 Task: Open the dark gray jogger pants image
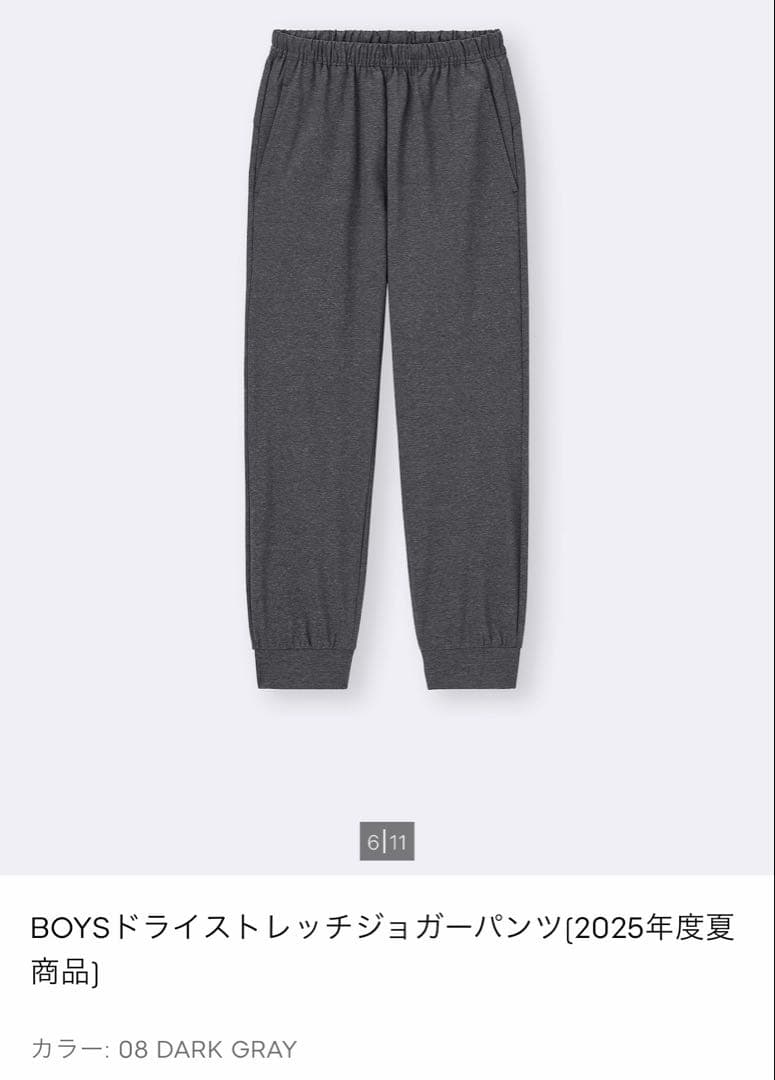point(387,360)
